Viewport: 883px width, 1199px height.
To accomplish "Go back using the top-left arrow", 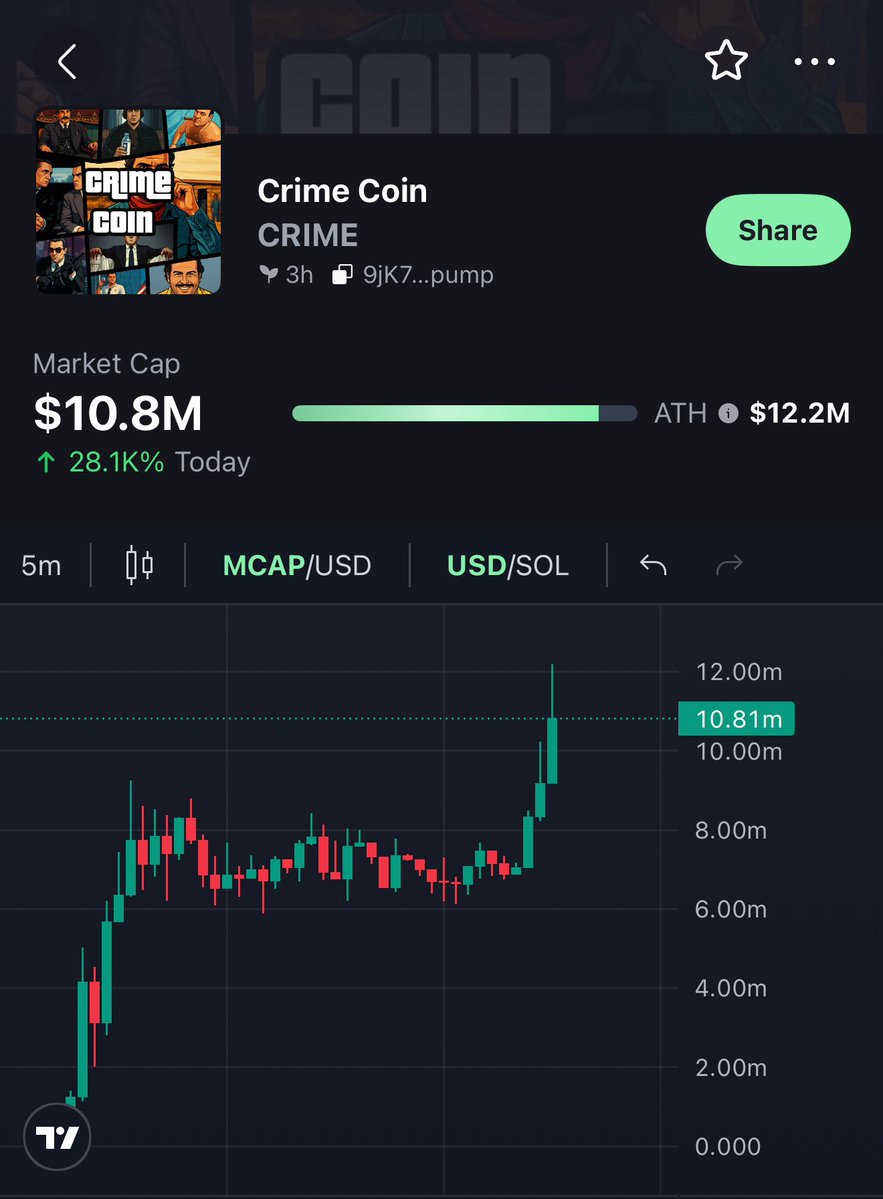I will (67, 62).
